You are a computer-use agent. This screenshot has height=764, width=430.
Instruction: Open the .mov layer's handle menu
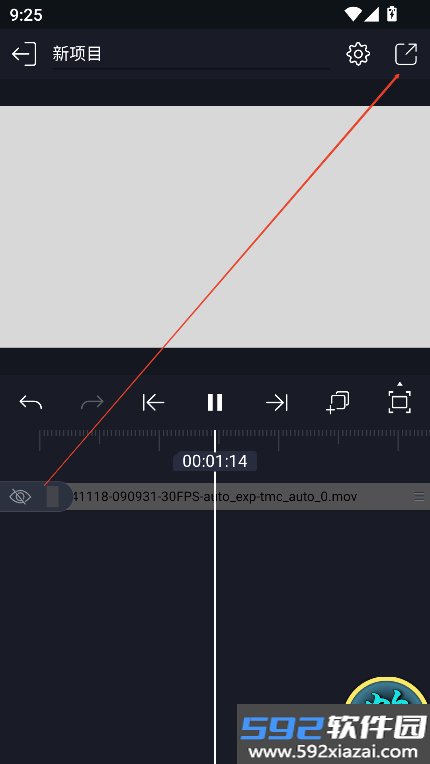point(419,497)
